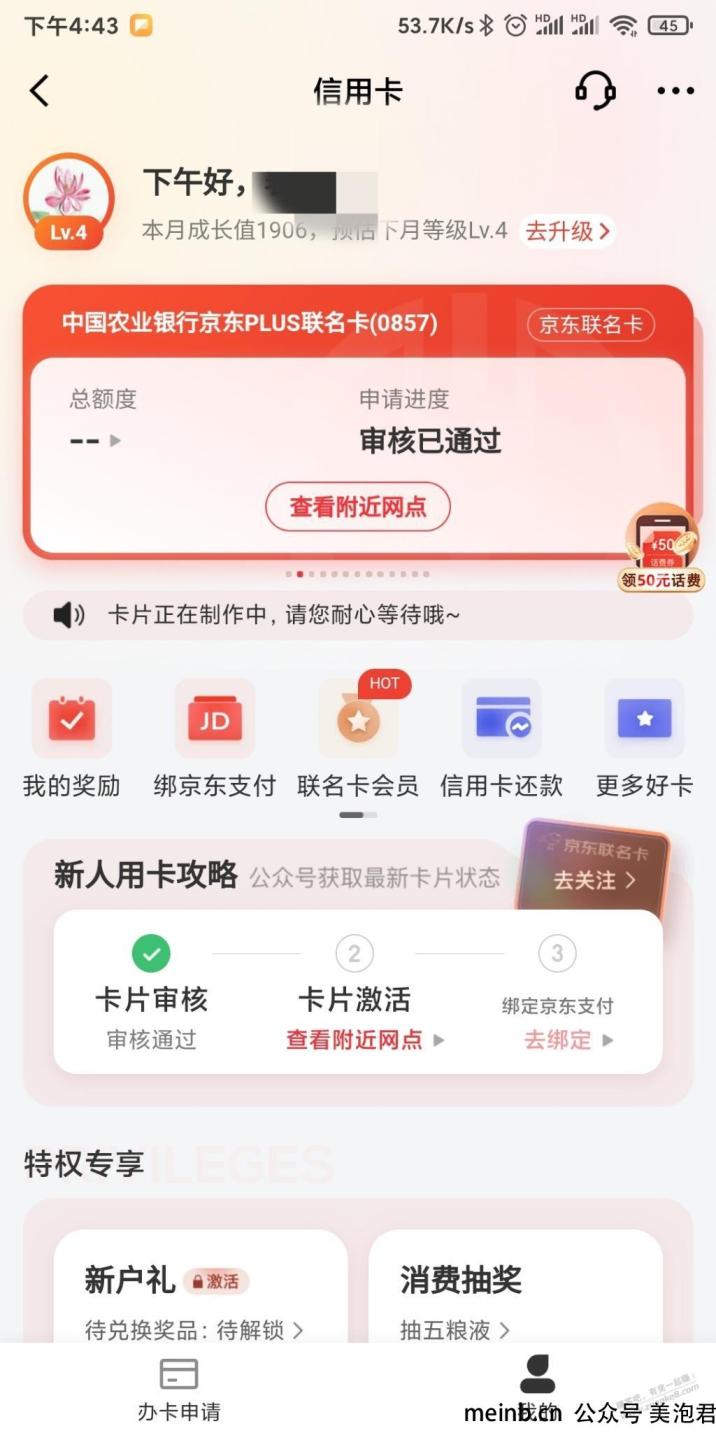Tap 查看附近网点 button in card panel

358,507
